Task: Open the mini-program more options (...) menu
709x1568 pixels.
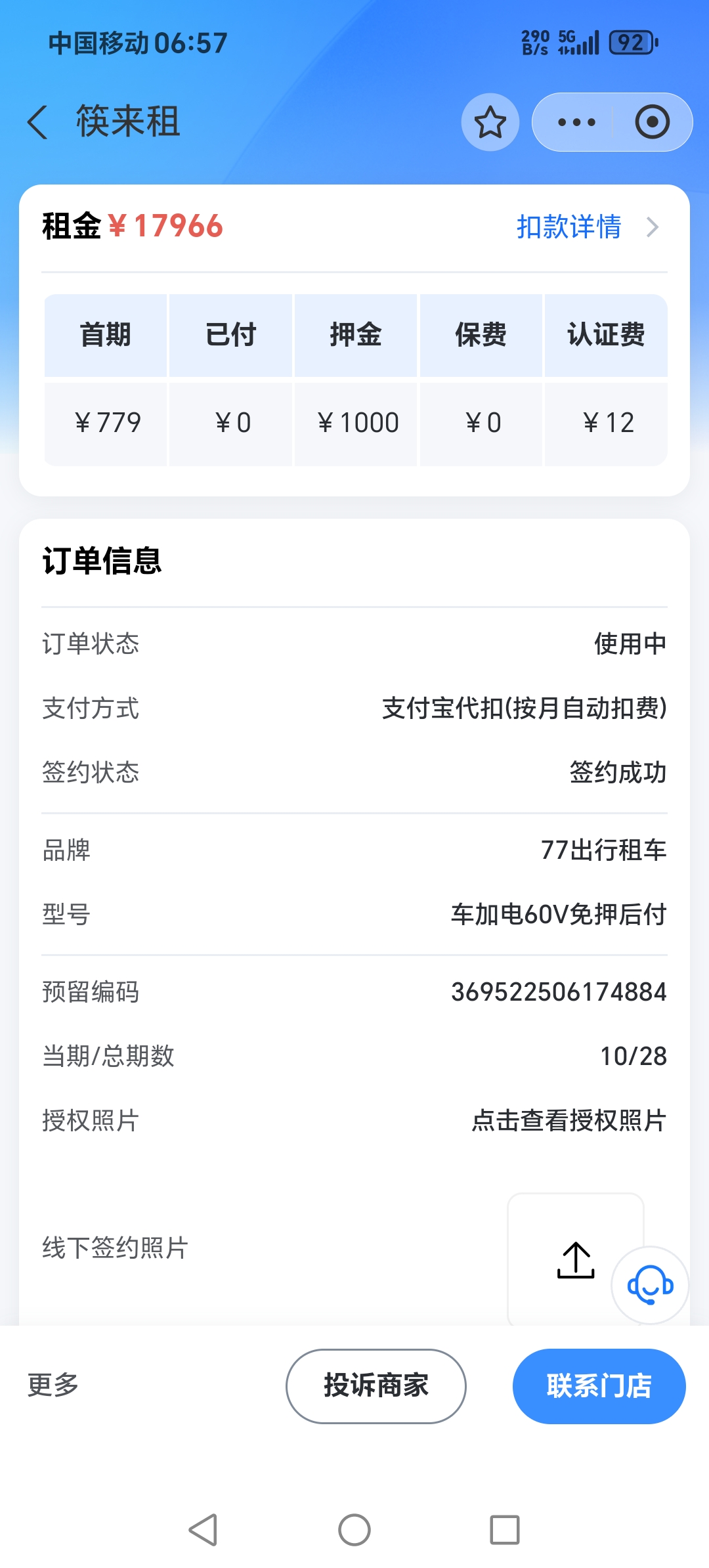Action: 575,122
